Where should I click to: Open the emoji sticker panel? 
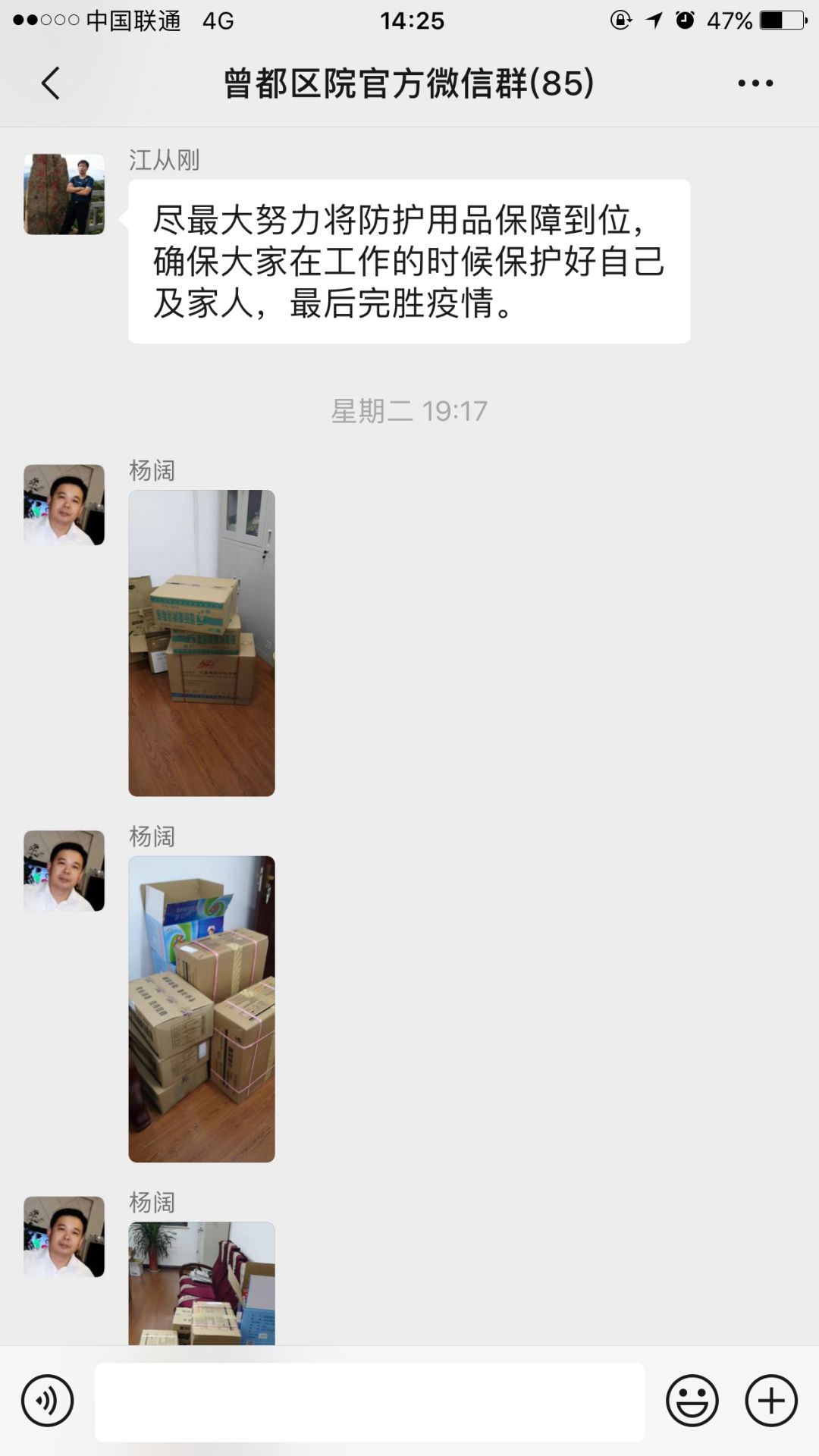[x=692, y=1401]
